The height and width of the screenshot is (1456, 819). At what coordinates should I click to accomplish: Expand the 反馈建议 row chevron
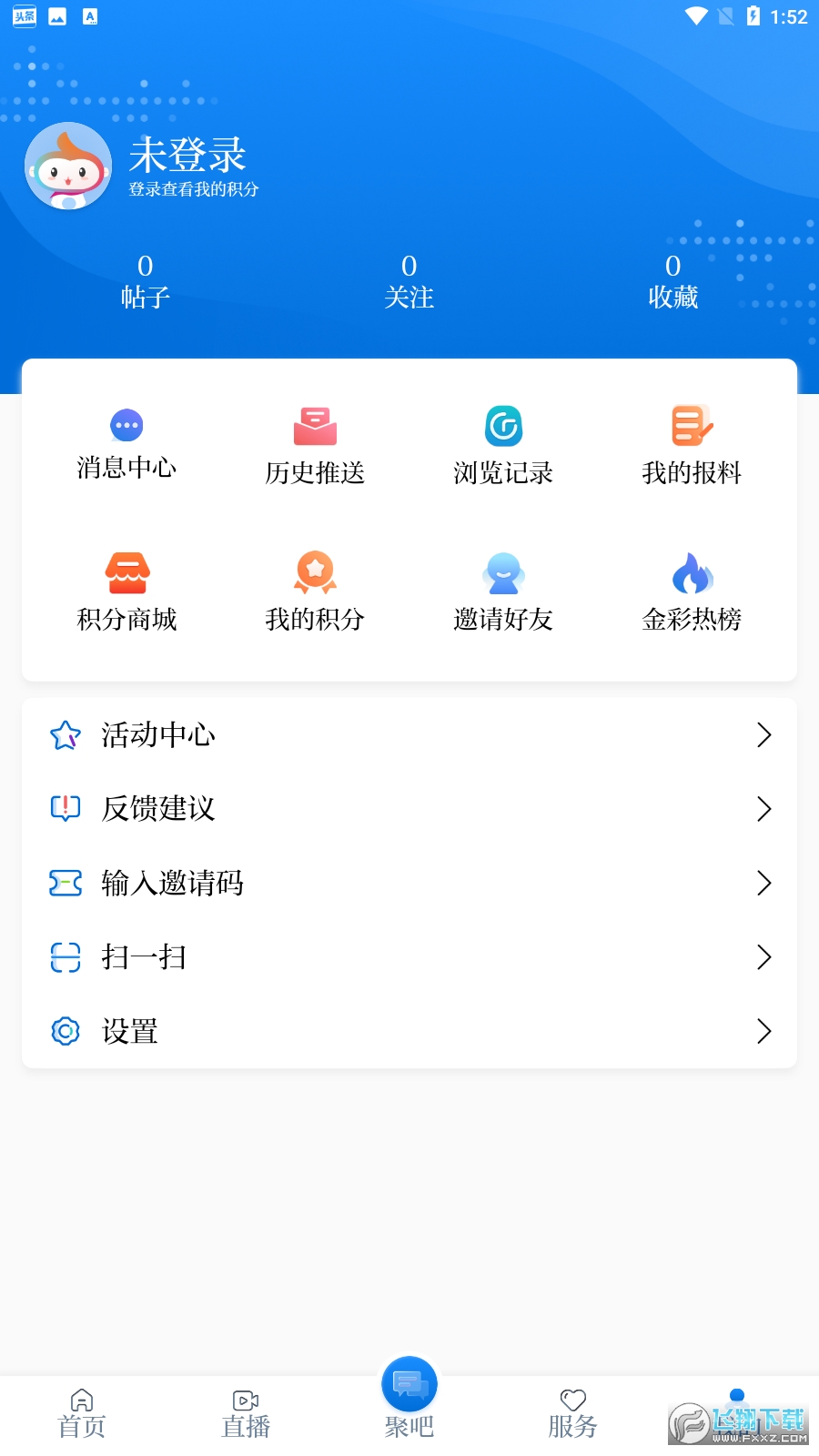pos(763,808)
